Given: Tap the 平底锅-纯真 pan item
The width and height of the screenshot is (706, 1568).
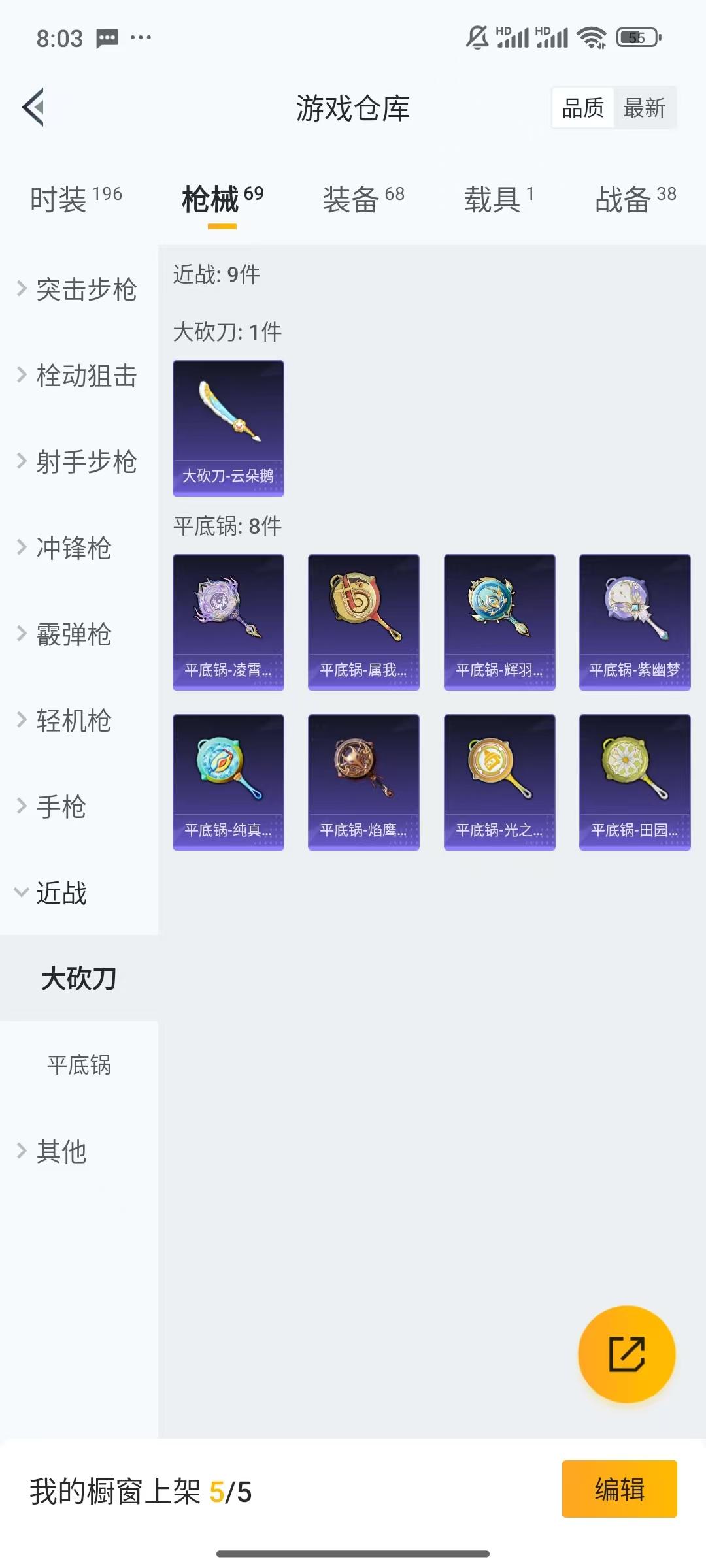Looking at the screenshot, I should [228, 781].
